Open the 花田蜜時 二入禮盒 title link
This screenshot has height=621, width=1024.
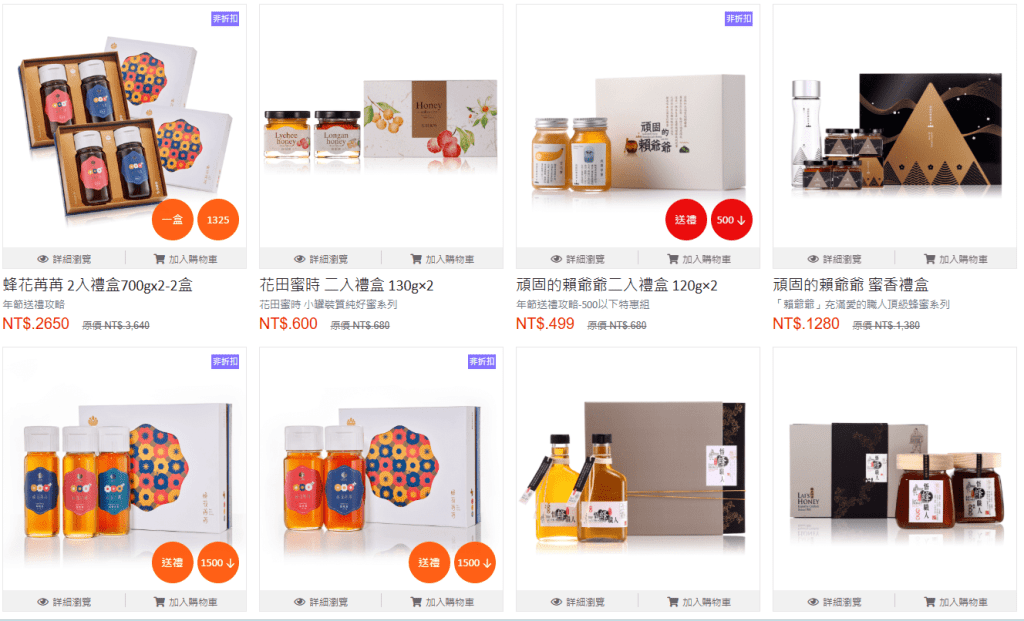coord(346,285)
